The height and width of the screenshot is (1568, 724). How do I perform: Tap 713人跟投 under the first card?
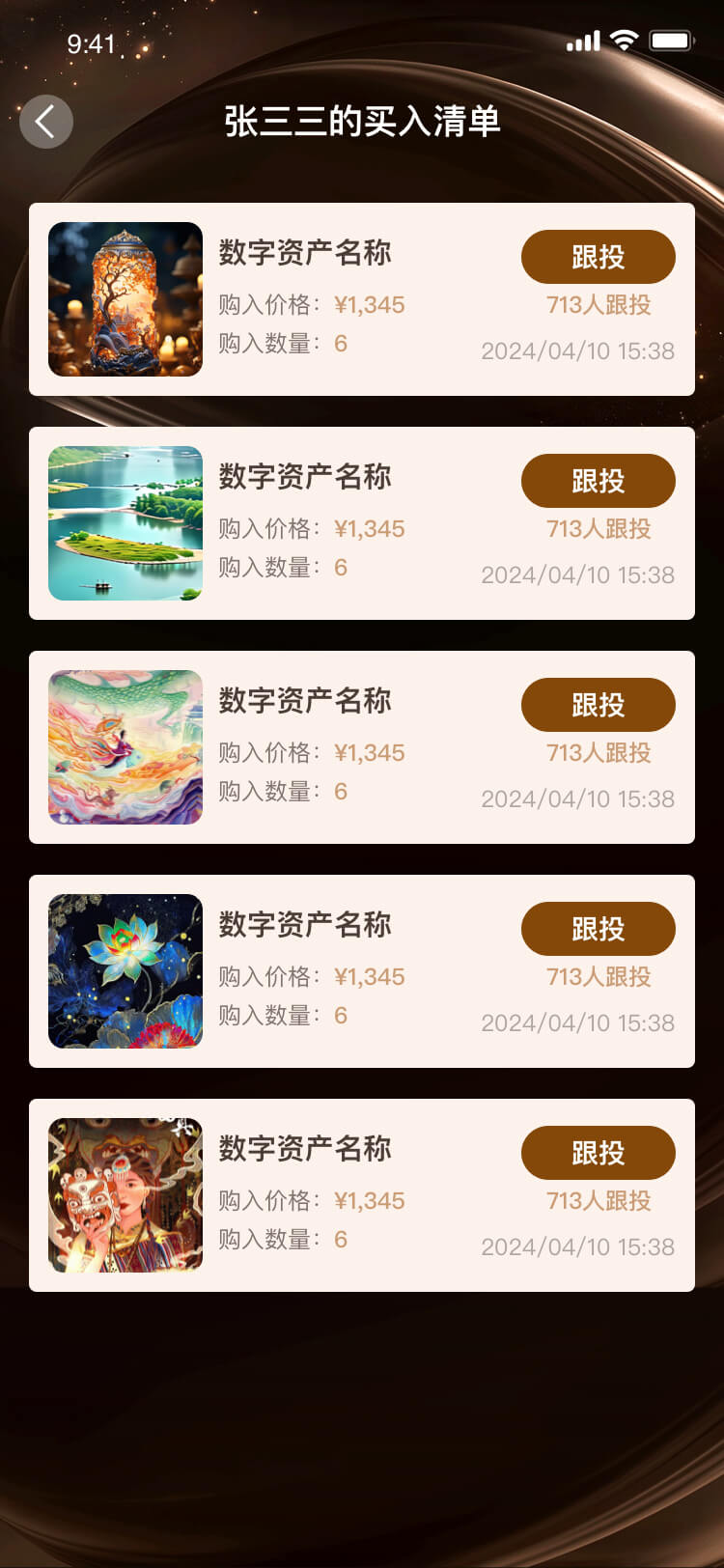599,305
